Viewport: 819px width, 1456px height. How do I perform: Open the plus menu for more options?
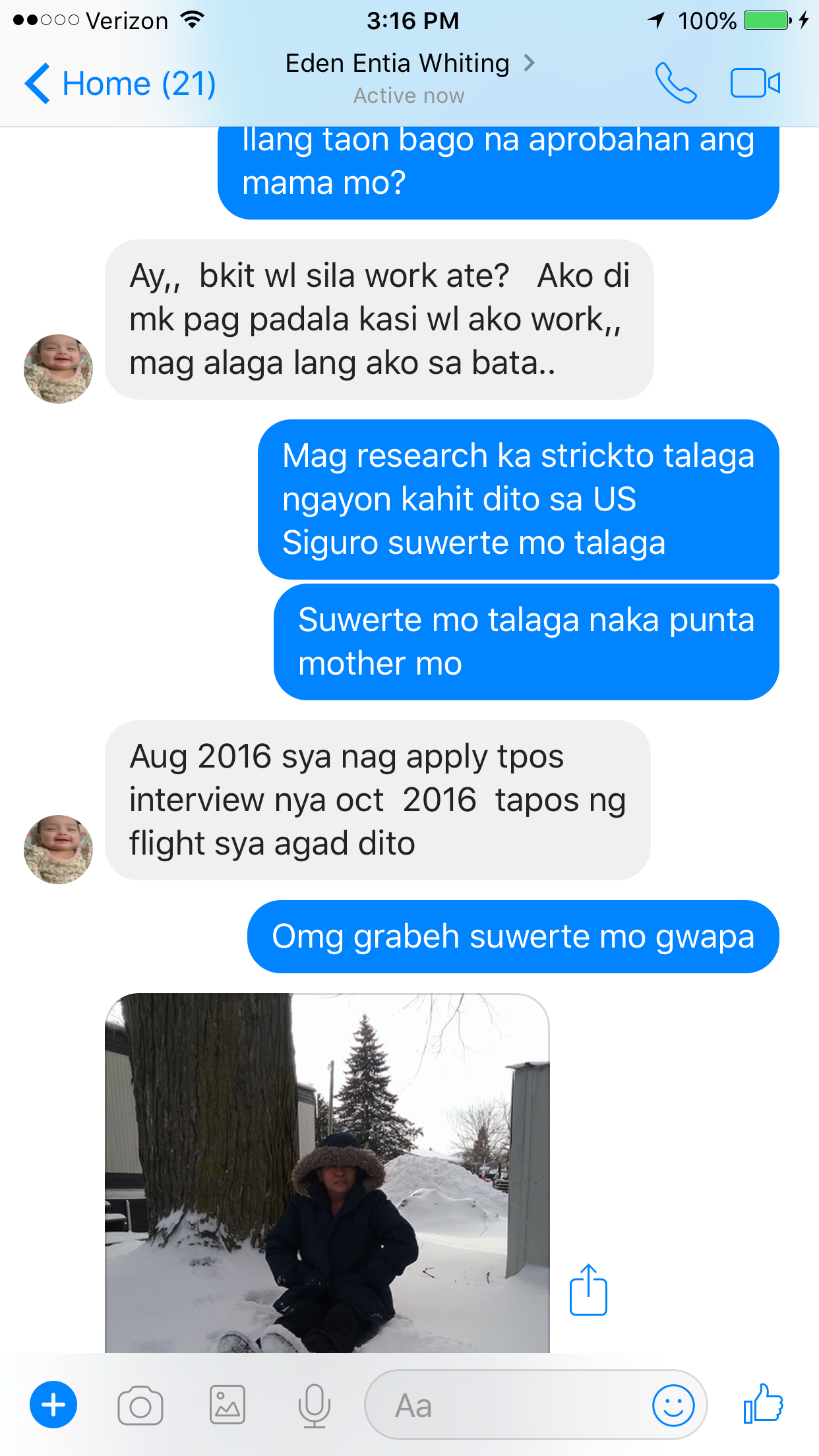(53, 1405)
